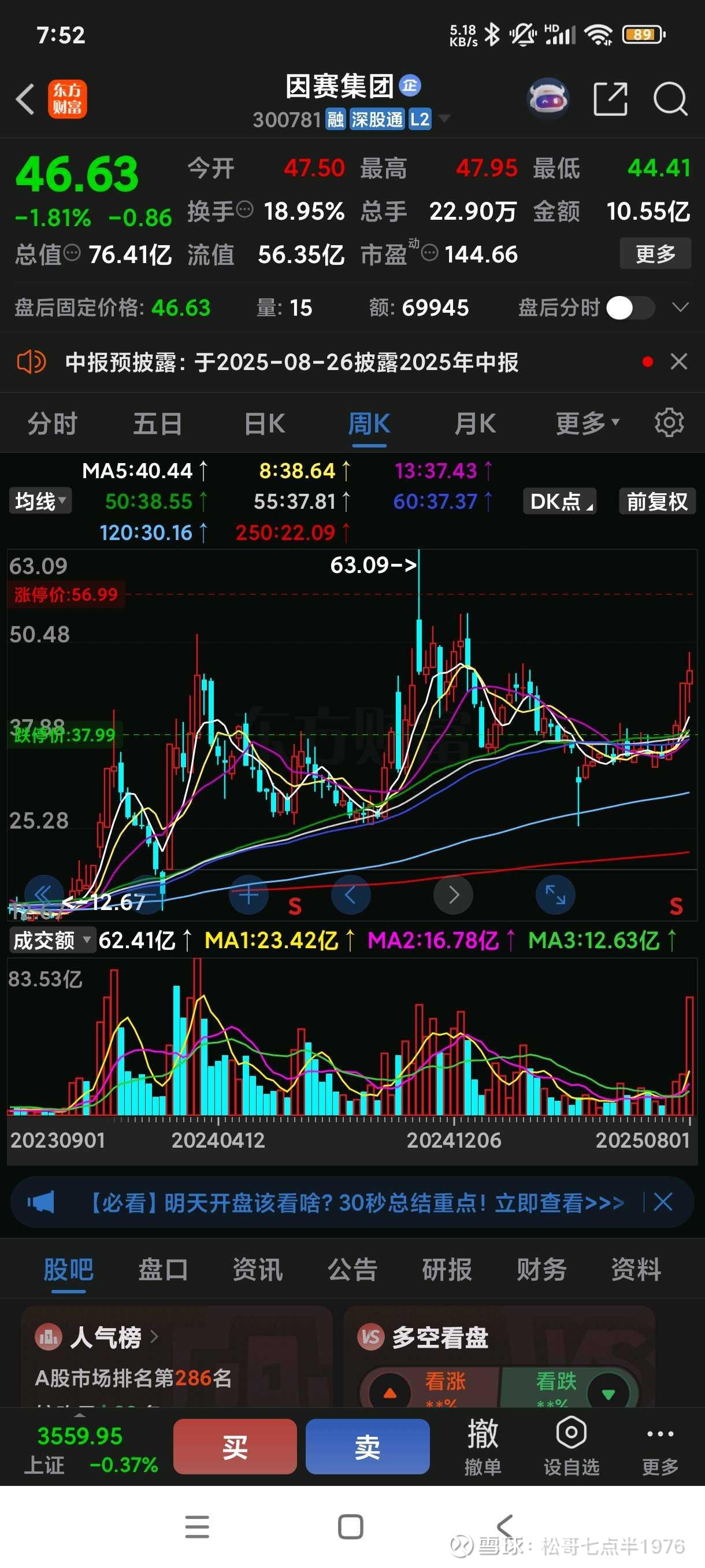Go back using the top-left arrow
This screenshot has height=1568, width=705.
pos(25,99)
